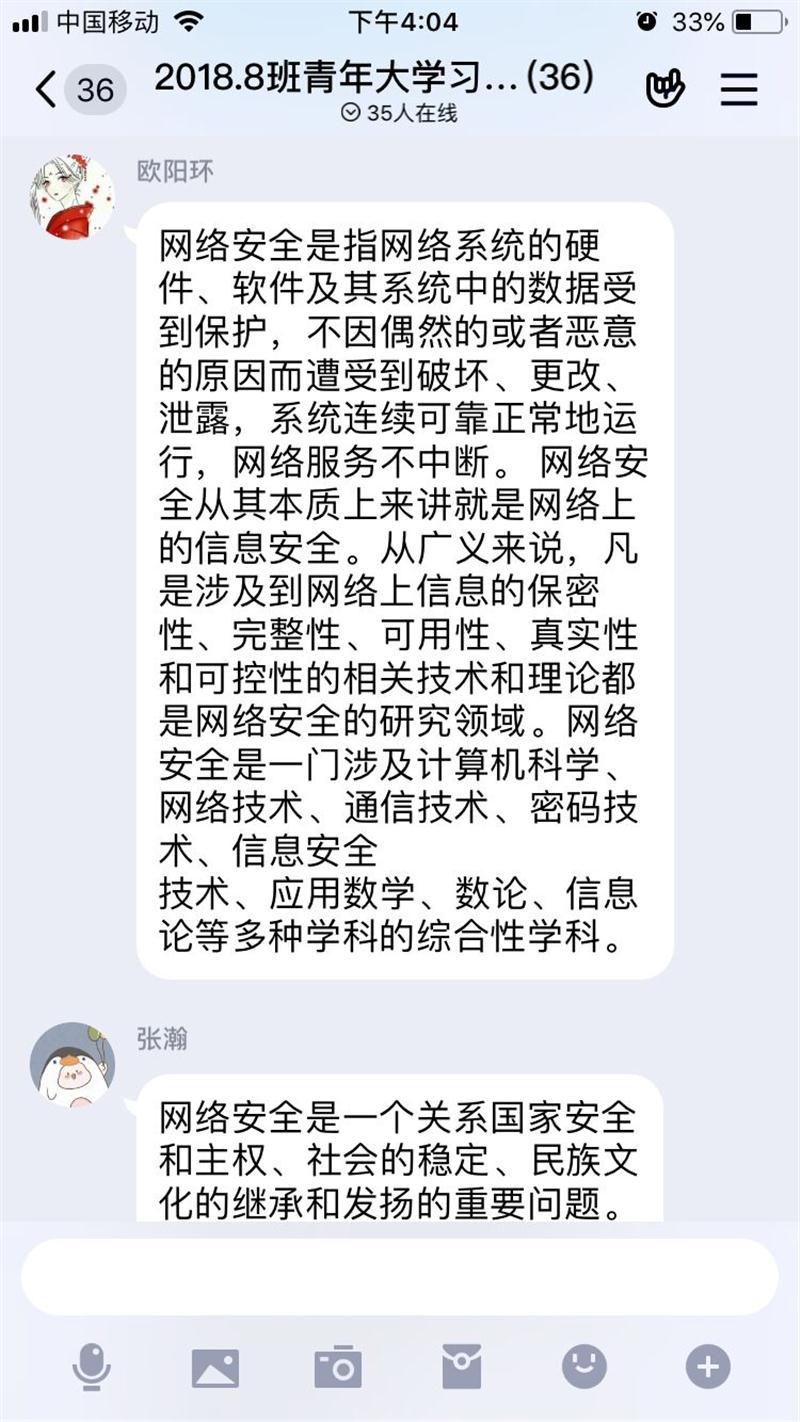
Task: Go back to the message list
Action: click(48, 90)
